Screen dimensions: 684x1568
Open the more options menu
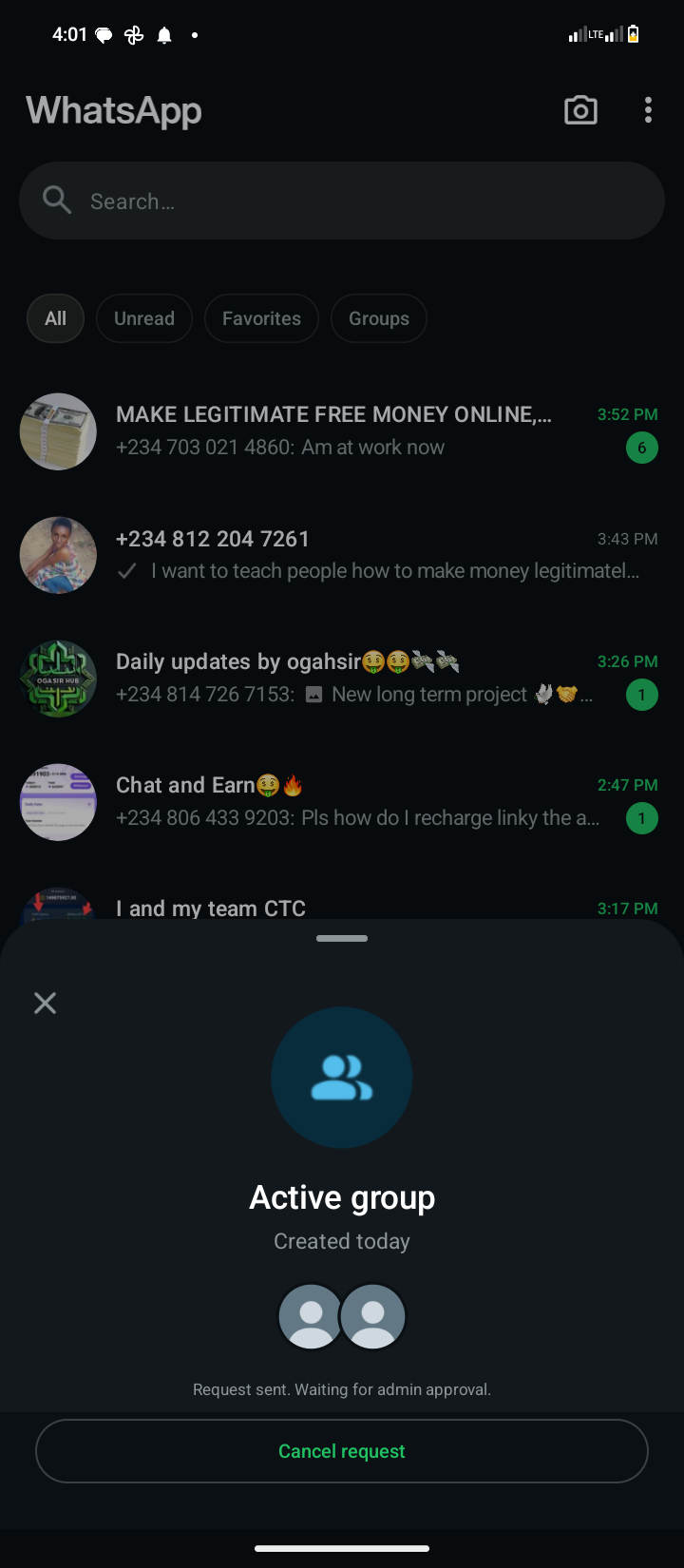648,110
